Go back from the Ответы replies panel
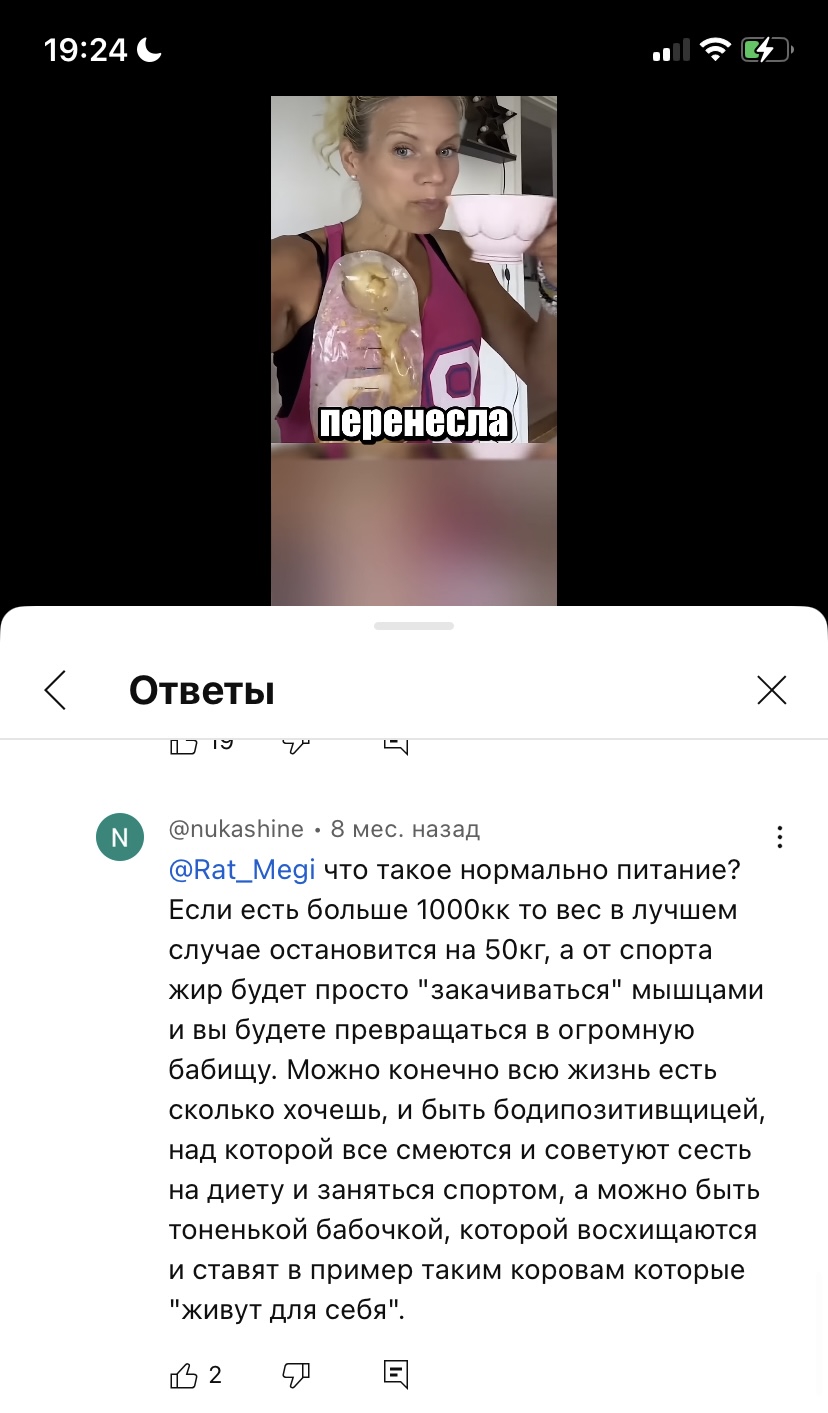The image size is (828, 1413). [x=55, y=690]
